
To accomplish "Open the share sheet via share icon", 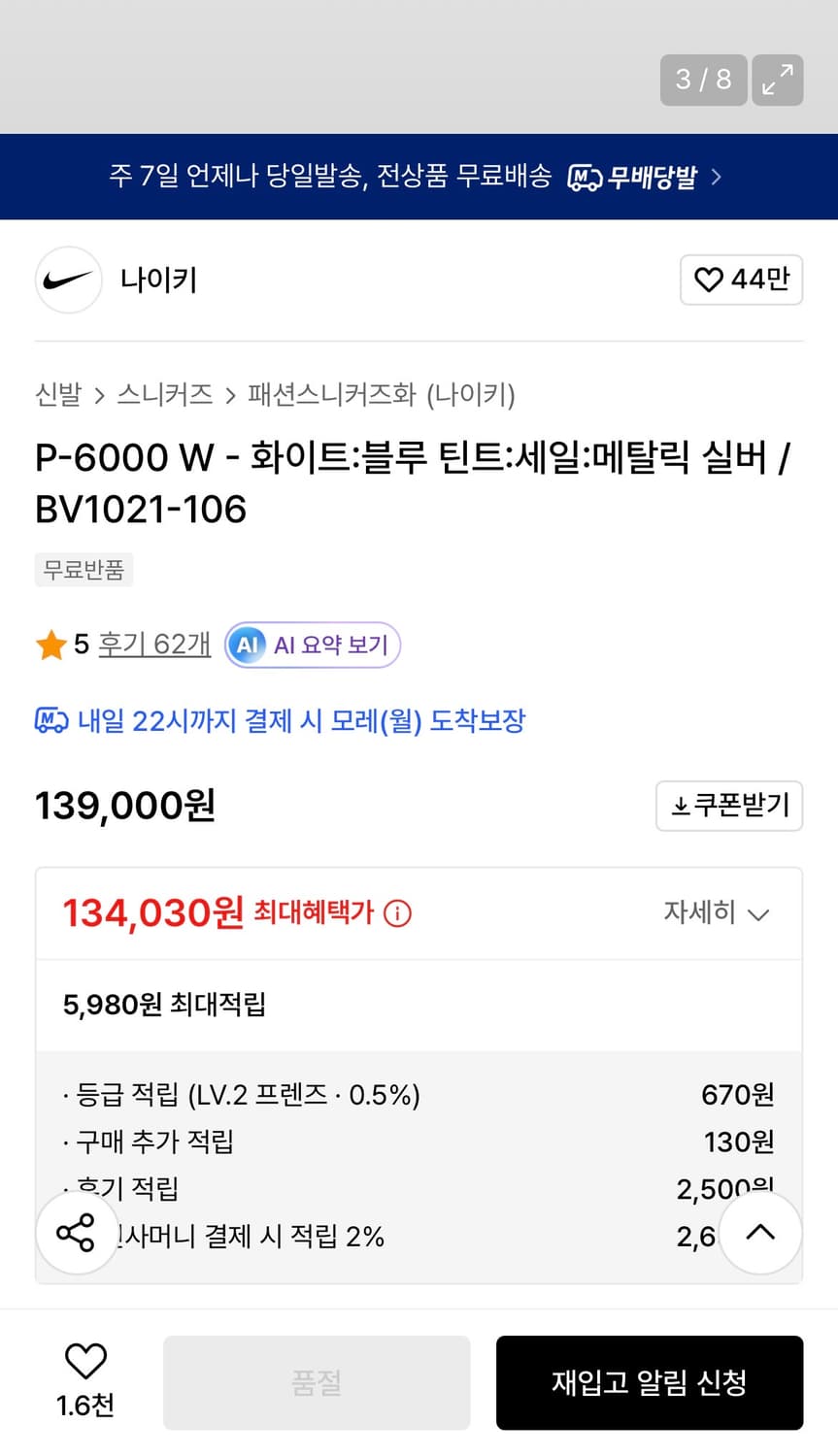I will pos(77,1233).
